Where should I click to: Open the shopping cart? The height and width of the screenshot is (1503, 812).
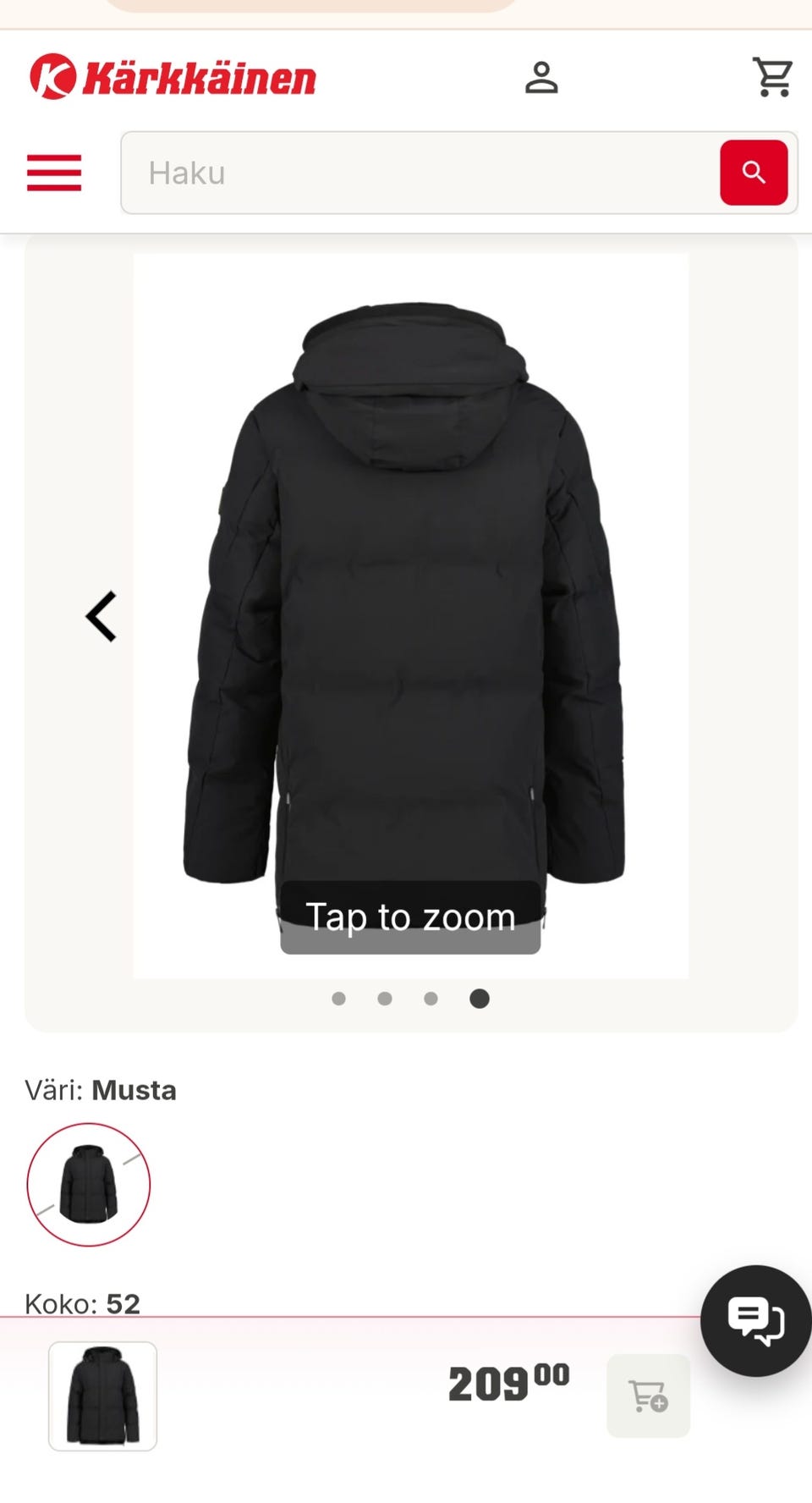(x=772, y=77)
